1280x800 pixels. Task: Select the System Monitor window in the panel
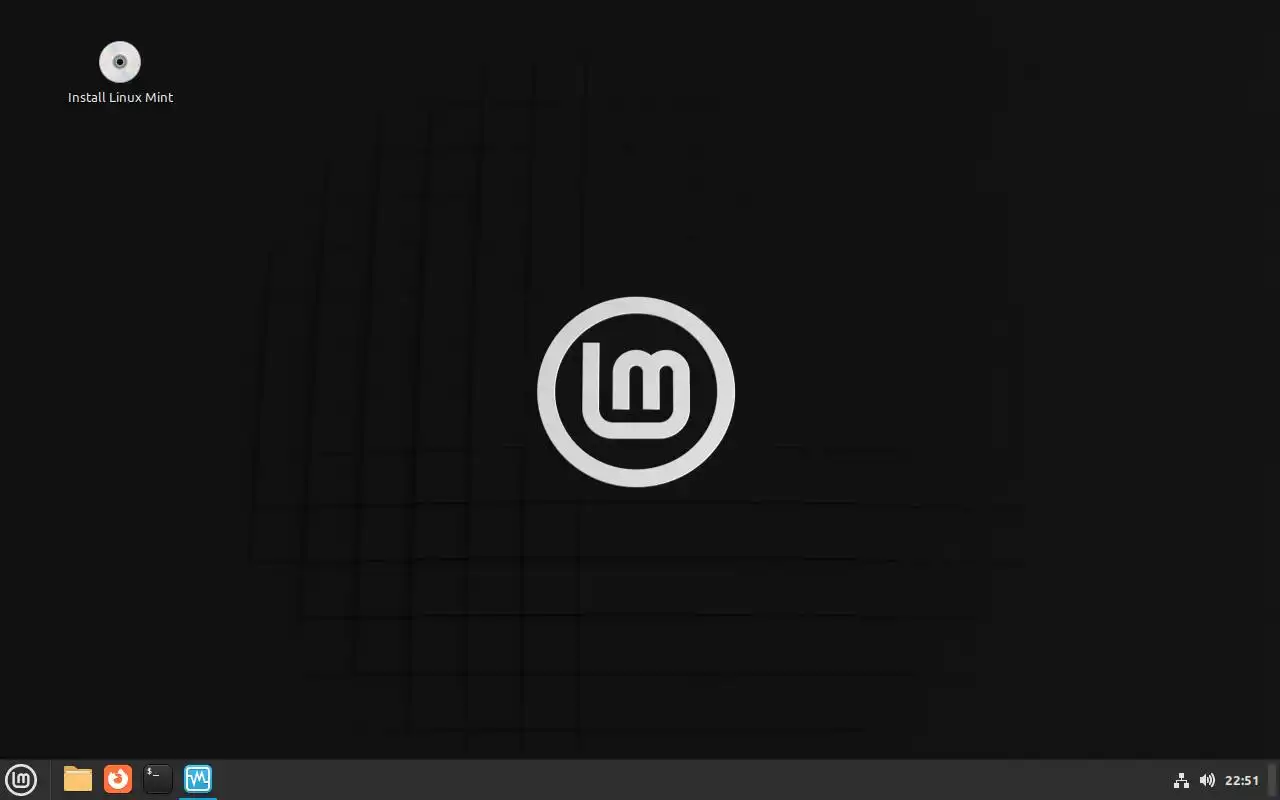198,779
